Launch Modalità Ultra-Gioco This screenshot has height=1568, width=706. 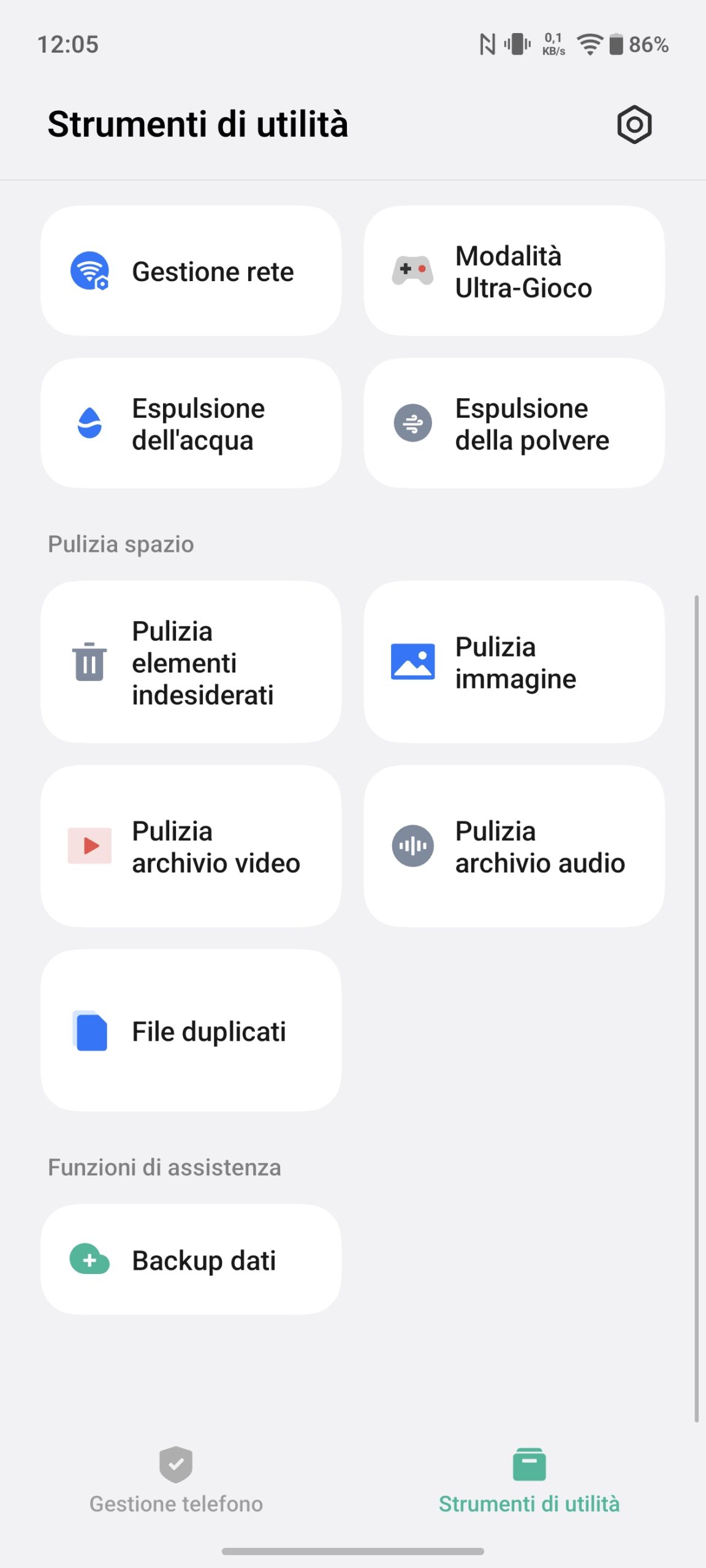pos(514,271)
